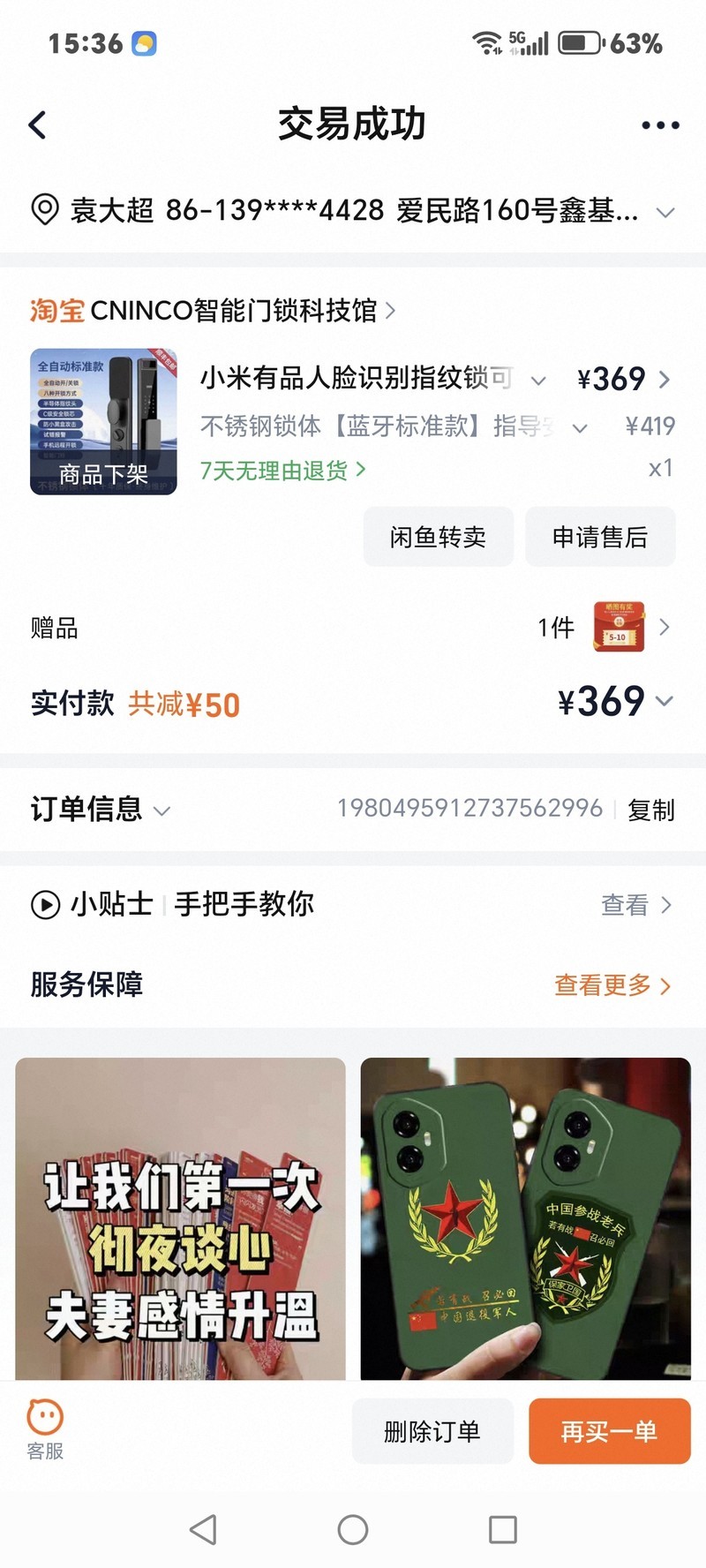Tap 申请售后 for after-sales service

[600, 537]
